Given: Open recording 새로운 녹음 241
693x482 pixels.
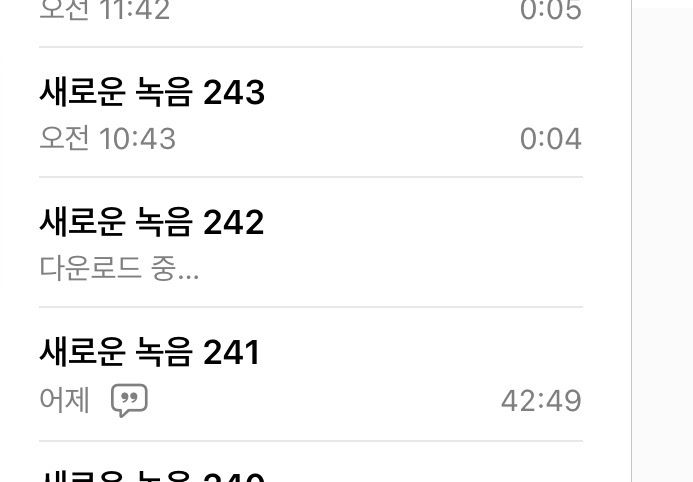Looking at the screenshot, I should click(x=150, y=352).
